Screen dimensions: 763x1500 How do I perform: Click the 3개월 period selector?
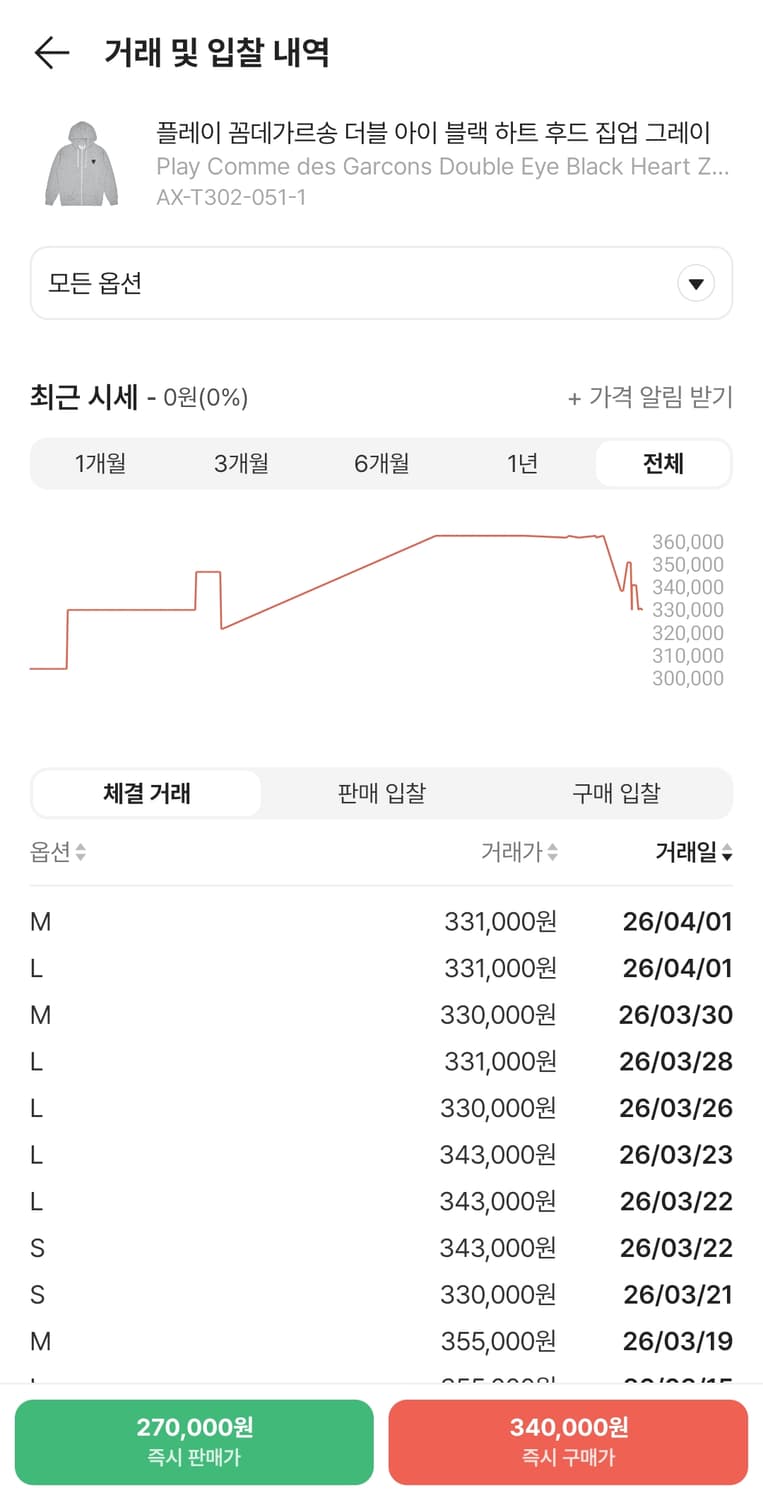(241, 463)
